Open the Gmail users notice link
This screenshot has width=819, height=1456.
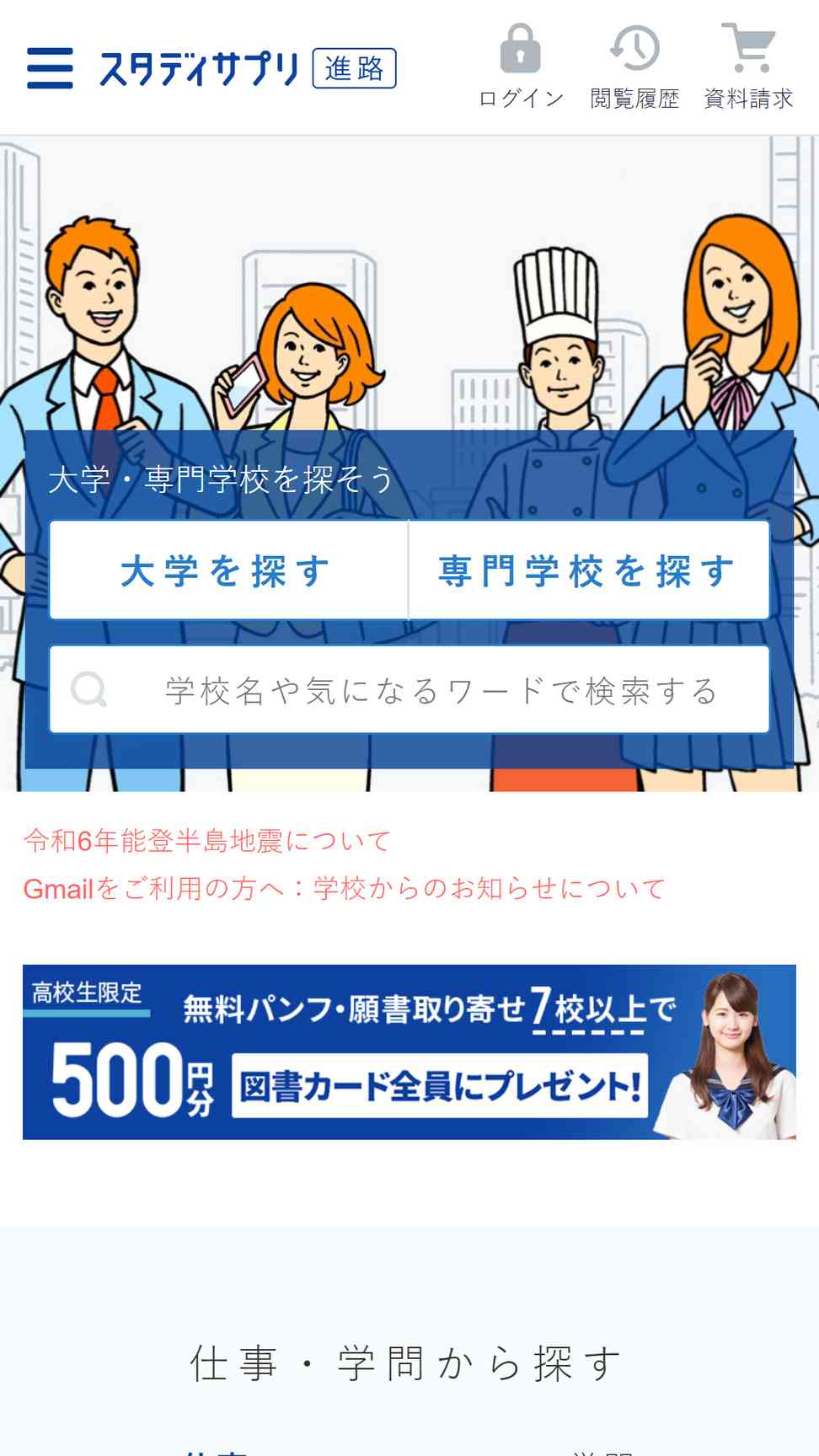pos(344,888)
